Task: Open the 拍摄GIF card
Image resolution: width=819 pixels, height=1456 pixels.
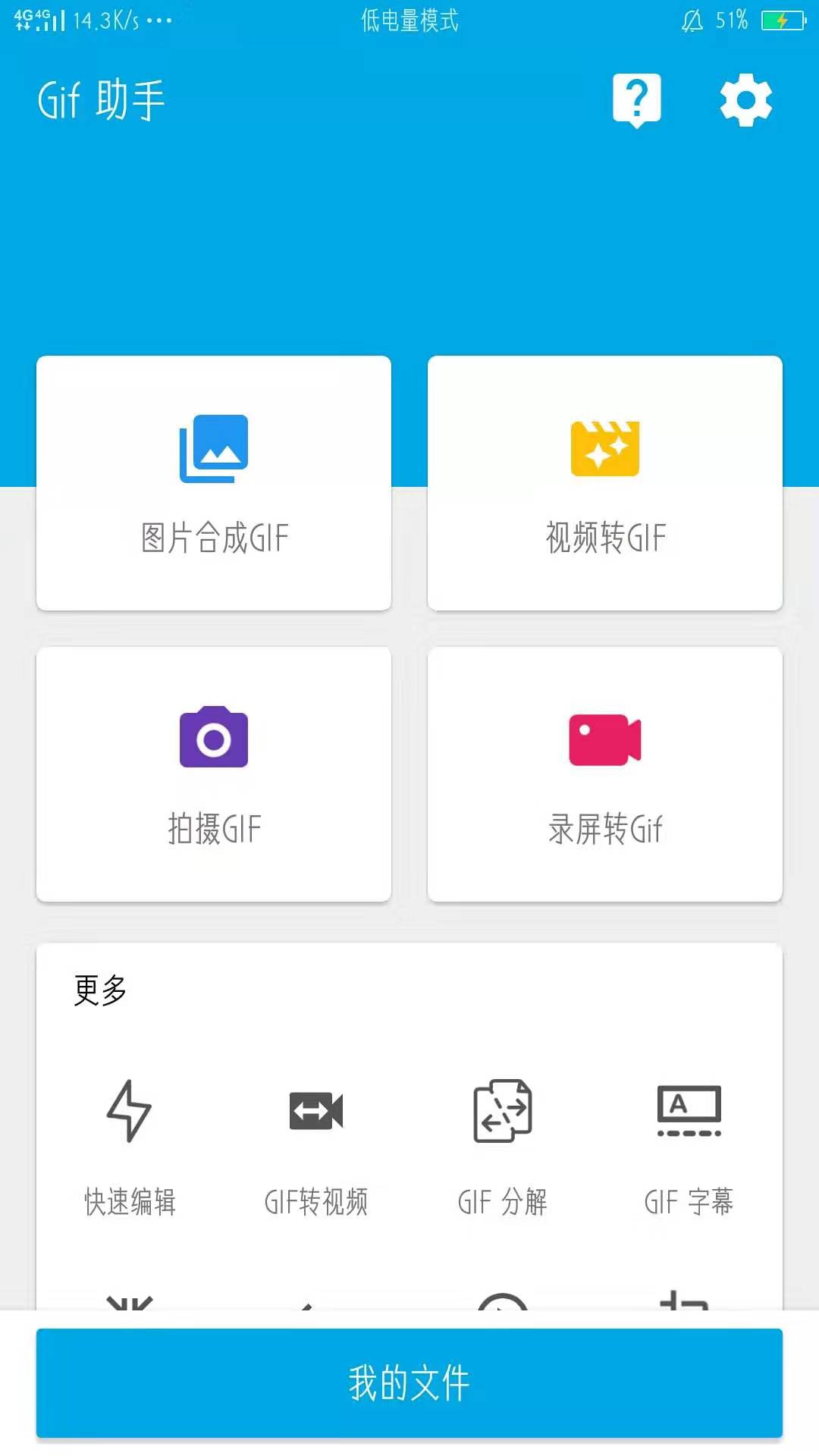Action: coord(214,774)
